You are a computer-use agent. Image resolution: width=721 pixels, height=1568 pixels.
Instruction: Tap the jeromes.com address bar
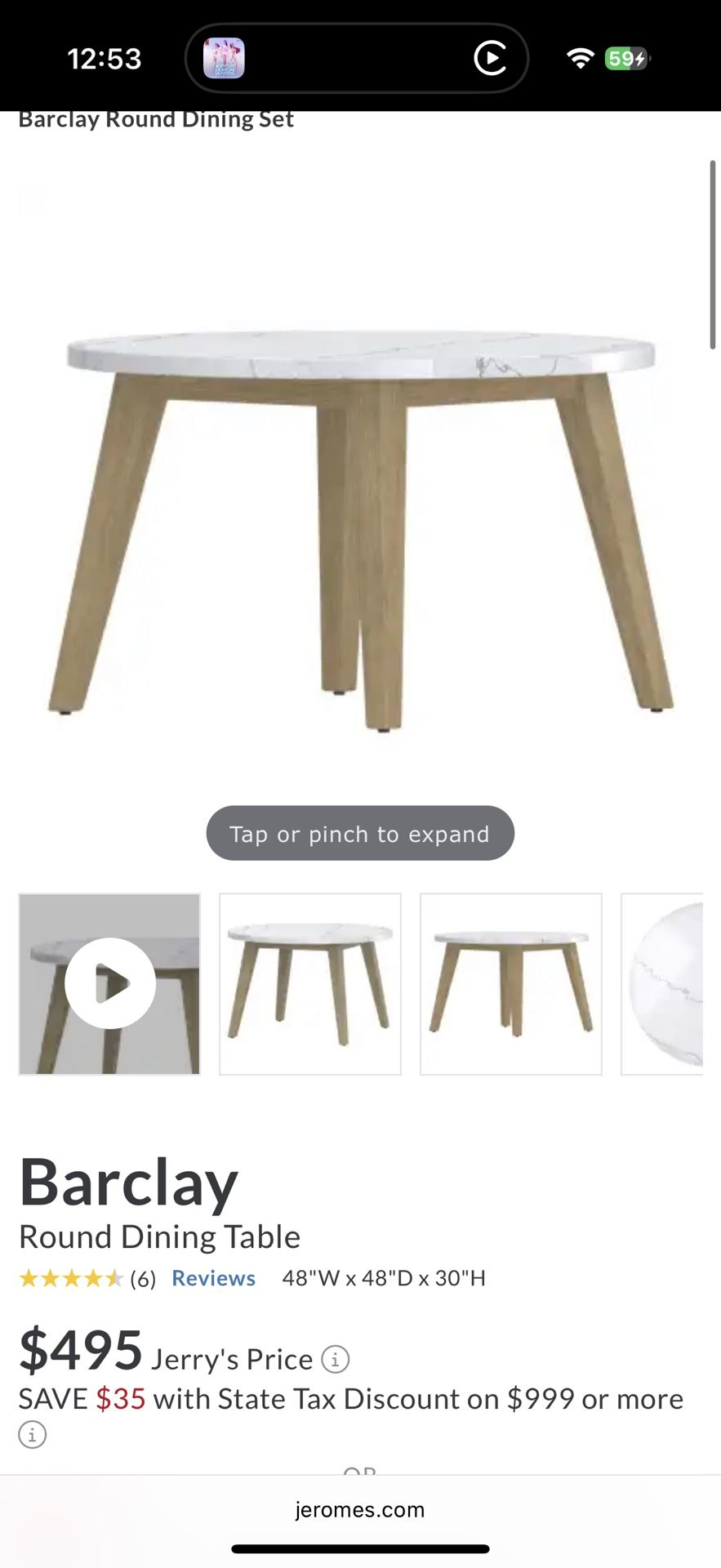(360, 1509)
